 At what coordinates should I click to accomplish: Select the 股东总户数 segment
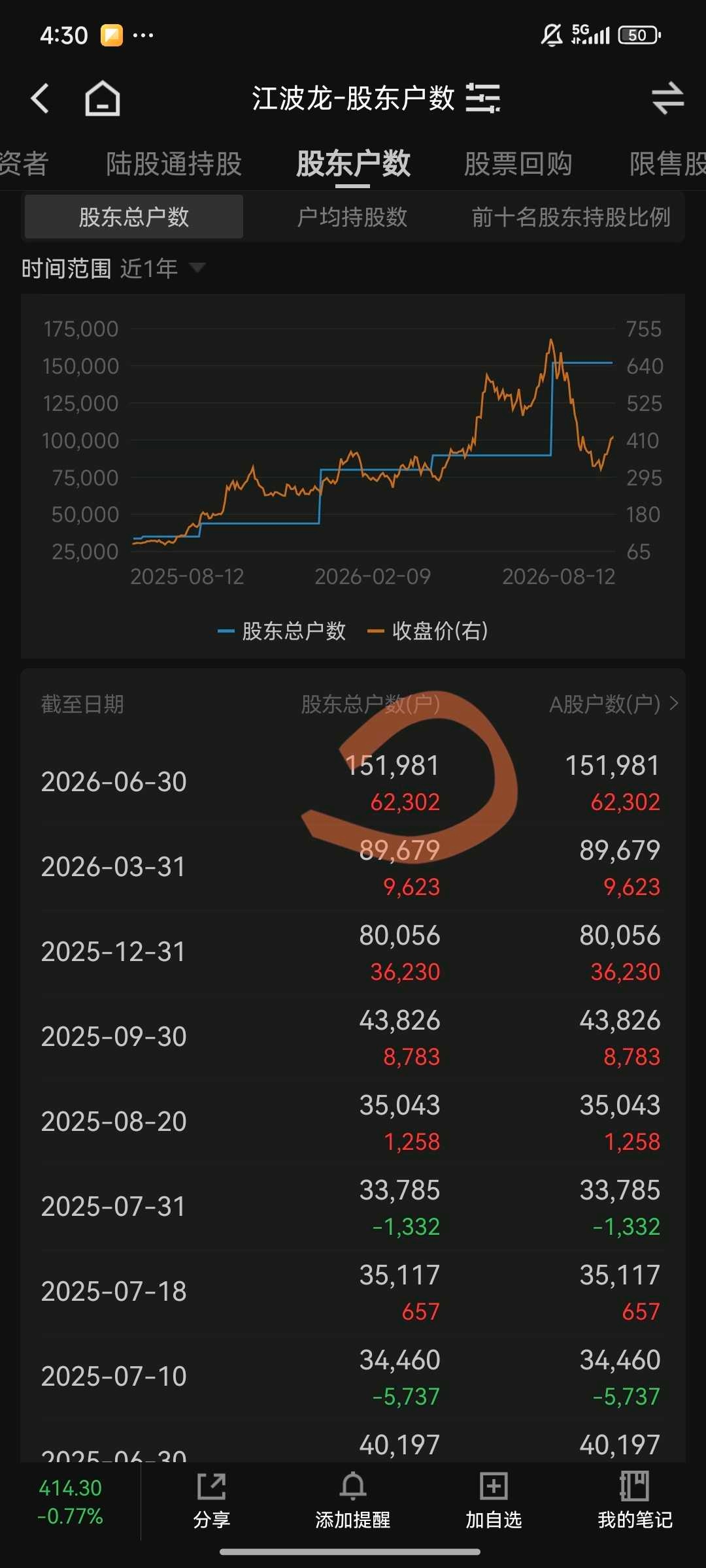[134, 217]
